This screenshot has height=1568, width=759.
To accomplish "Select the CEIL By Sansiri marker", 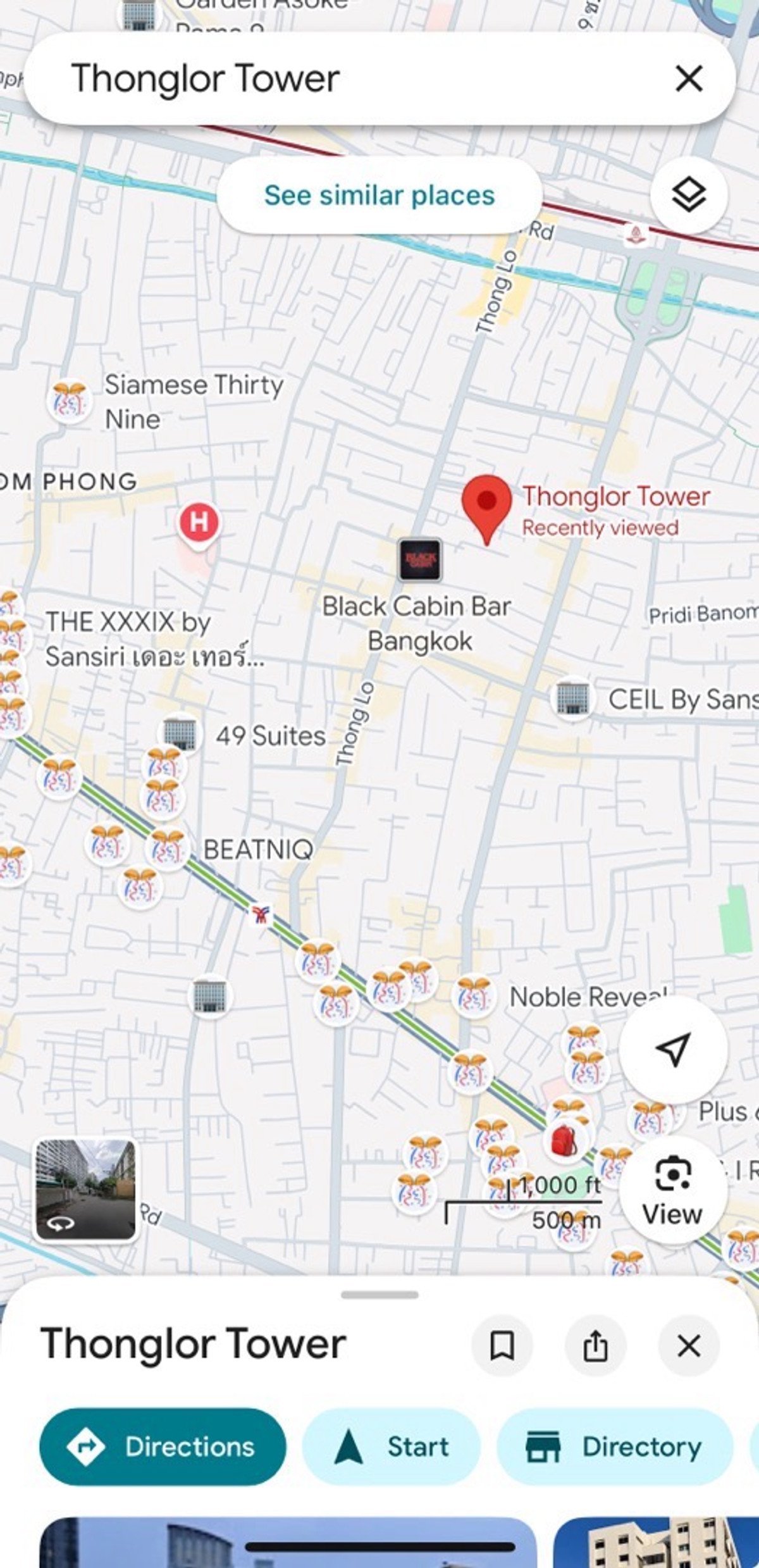I will (573, 698).
